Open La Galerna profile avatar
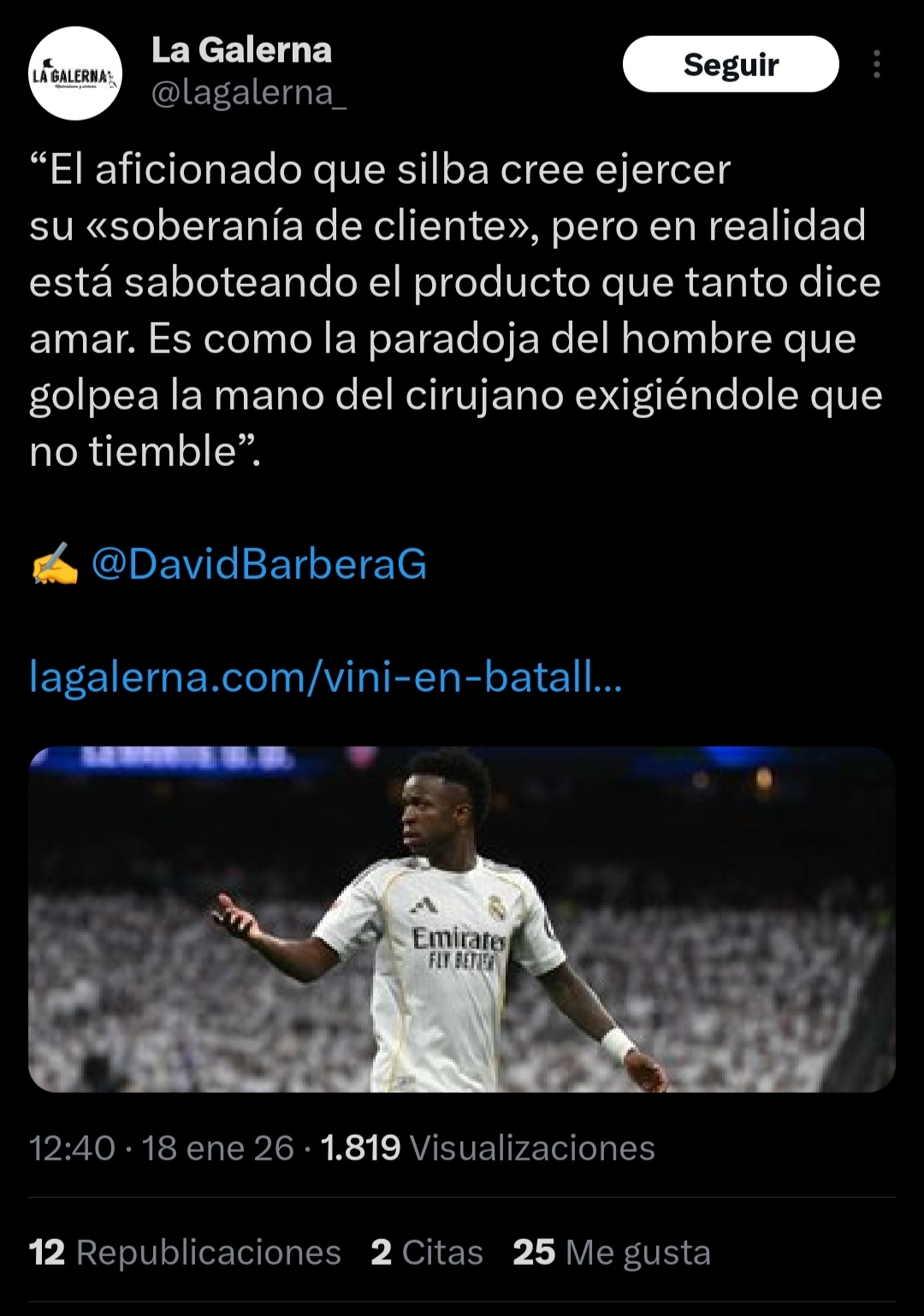 click(75, 74)
